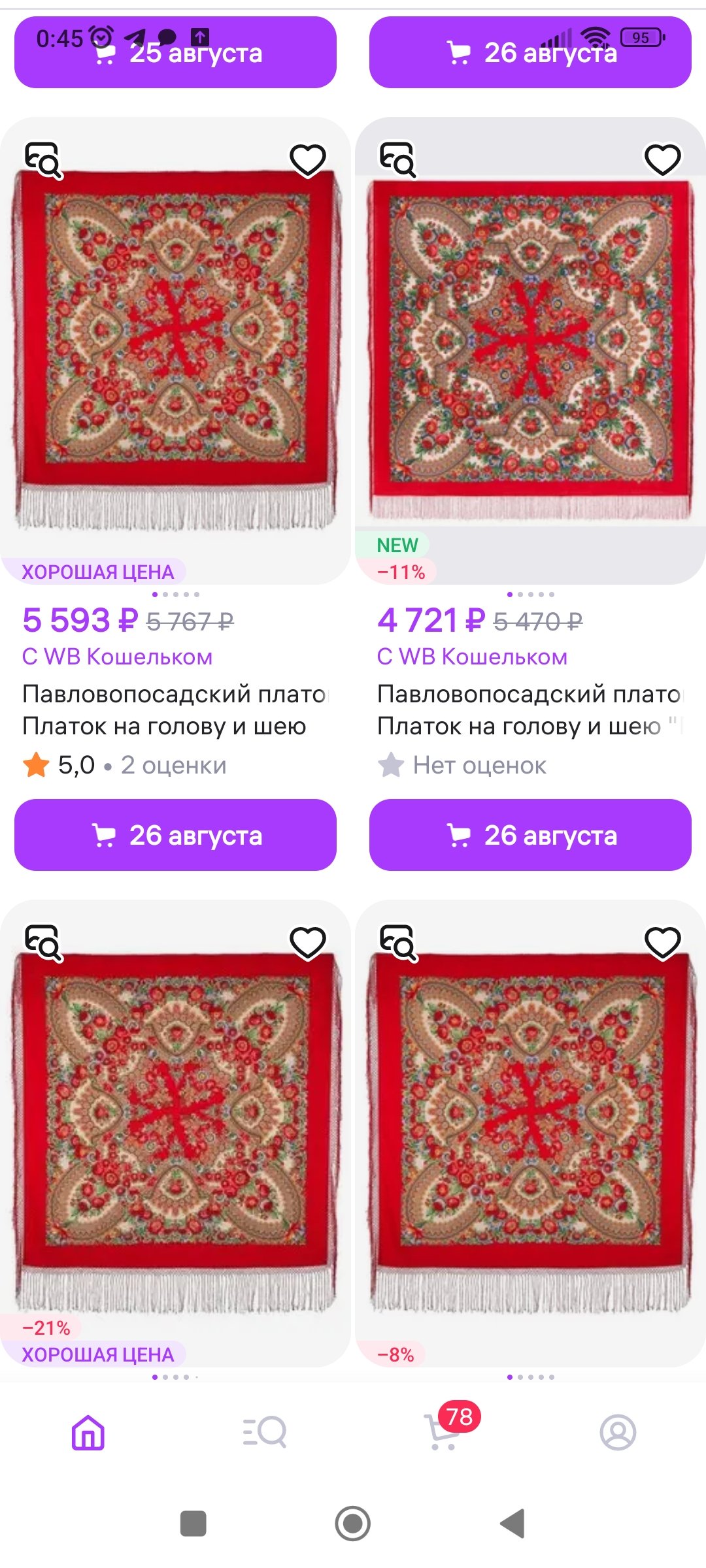View the shawl card with −8% discount

[530, 1130]
